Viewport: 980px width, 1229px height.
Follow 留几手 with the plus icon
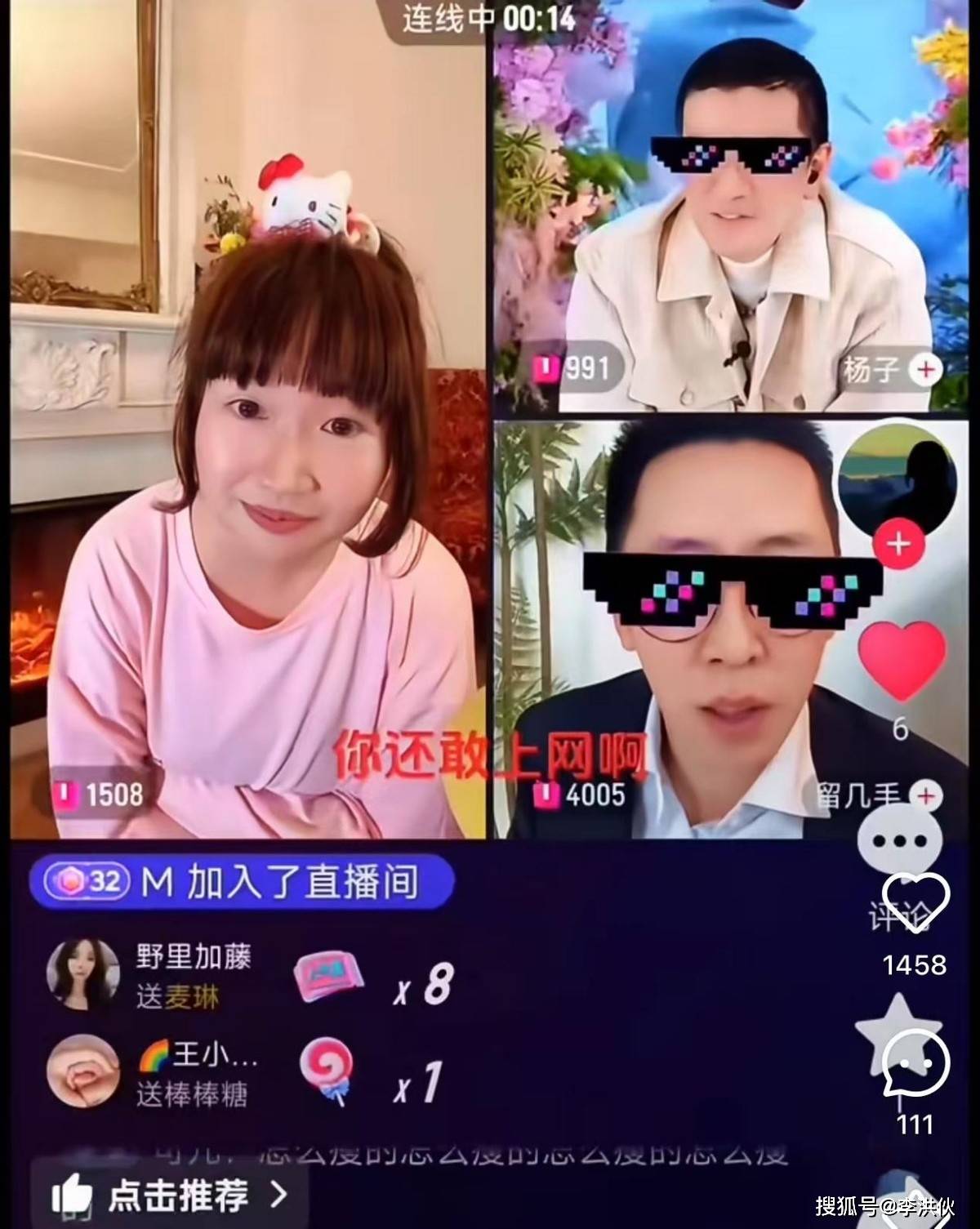[x=926, y=795]
